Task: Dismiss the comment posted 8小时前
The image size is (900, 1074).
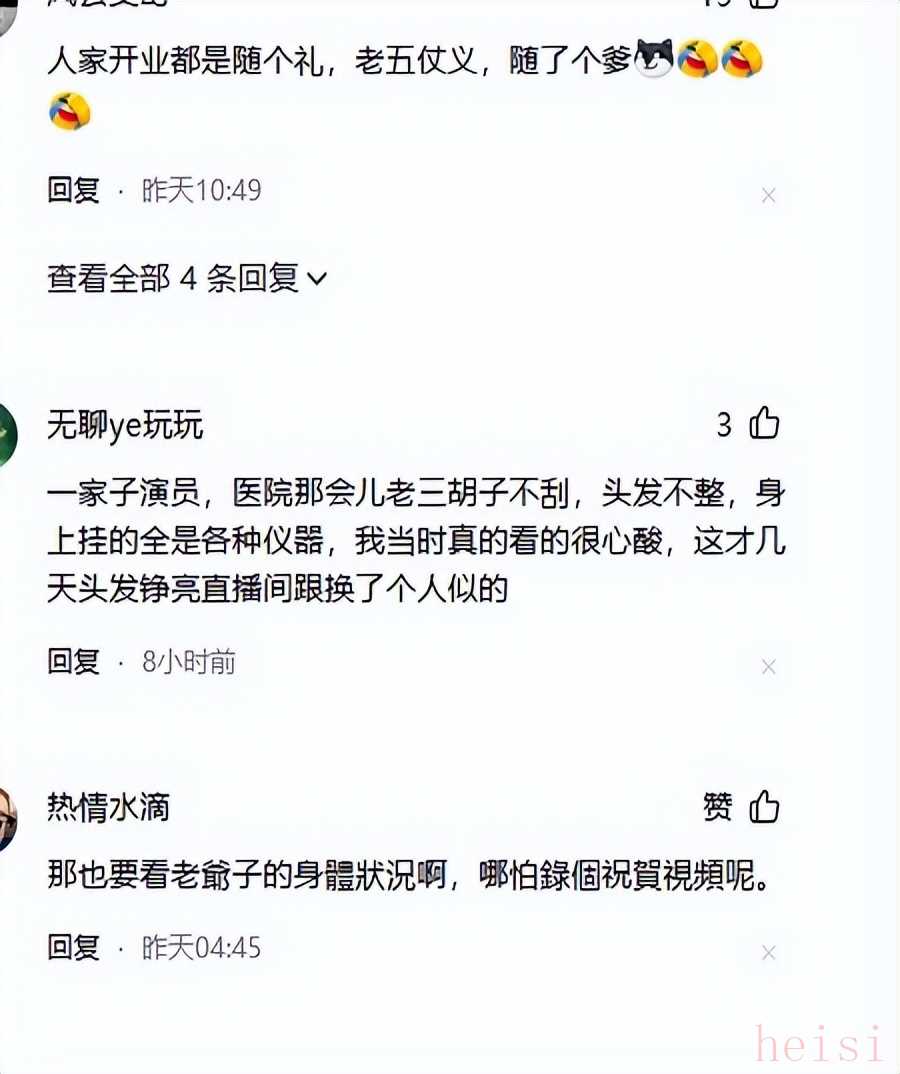Action: pyautogui.click(x=768, y=666)
